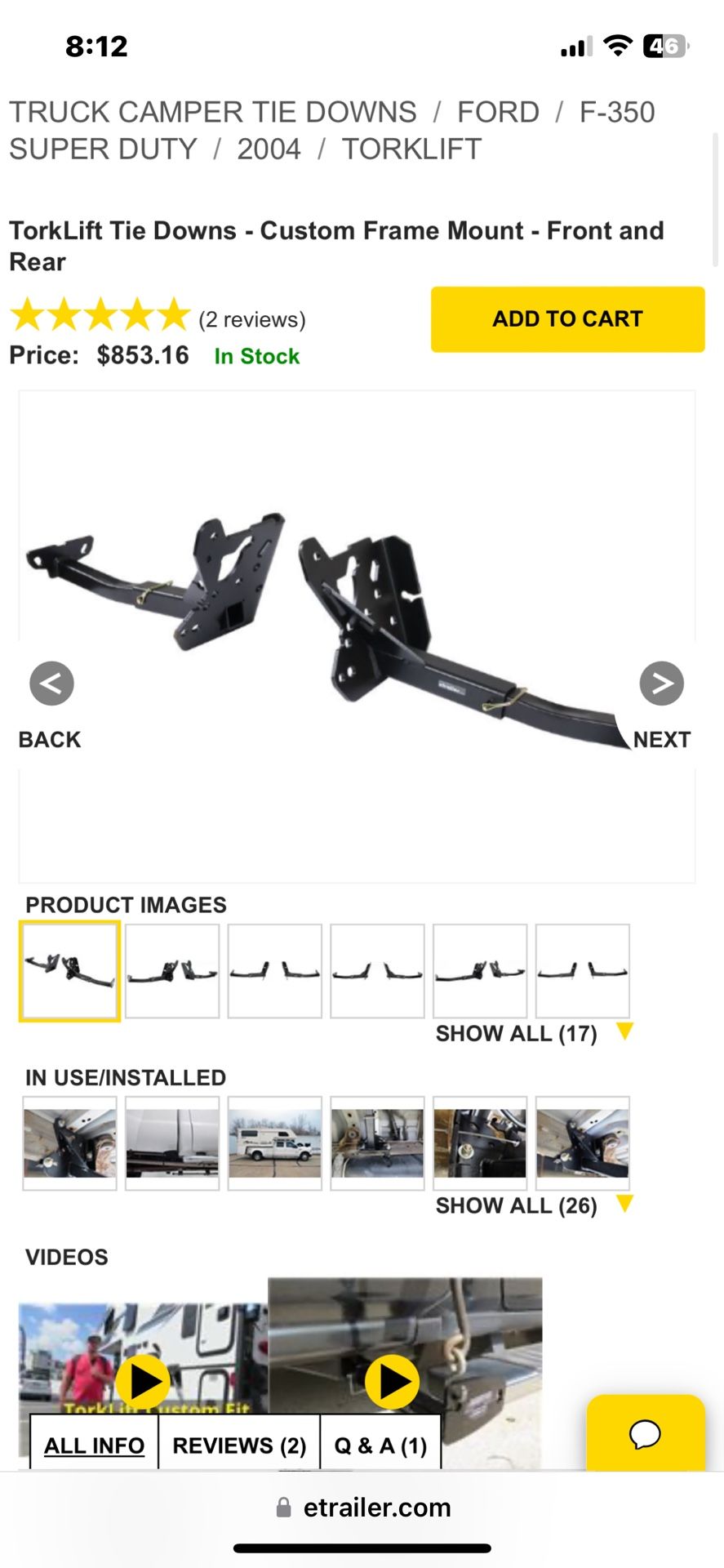Select the highlighted first product image thumbnail
This screenshot has width=724, height=1568.
69,971
